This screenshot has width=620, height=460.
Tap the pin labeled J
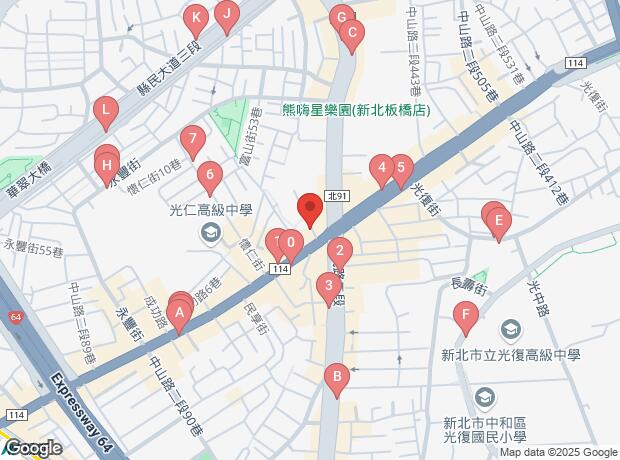227,14
